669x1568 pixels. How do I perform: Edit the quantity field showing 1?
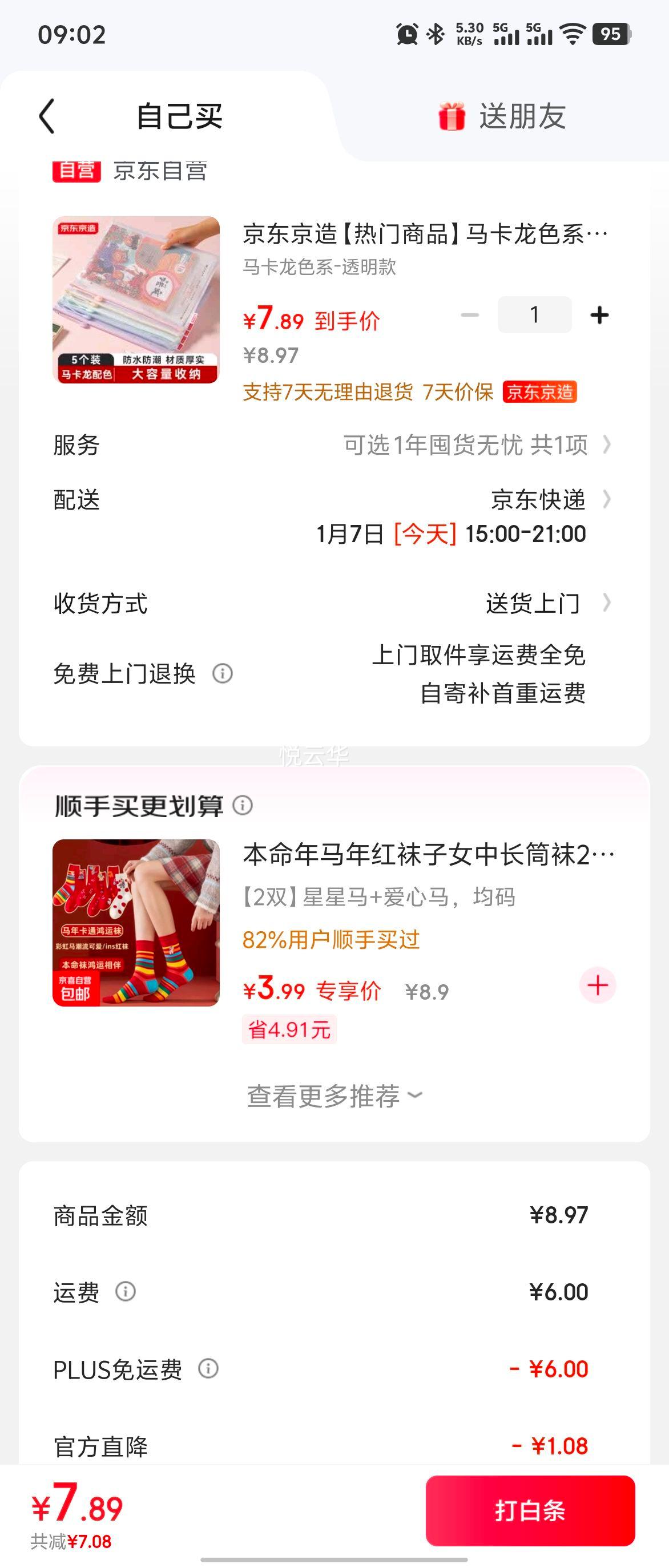click(x=534, y=315)
